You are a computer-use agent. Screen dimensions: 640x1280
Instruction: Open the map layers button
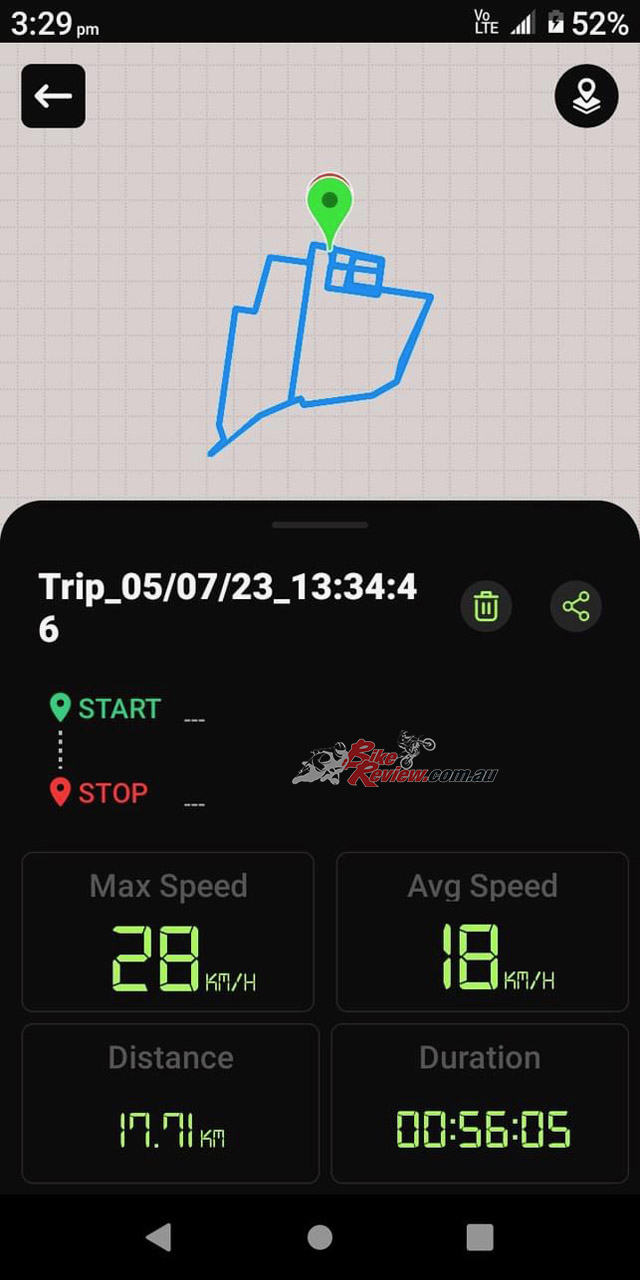(586, 96)
